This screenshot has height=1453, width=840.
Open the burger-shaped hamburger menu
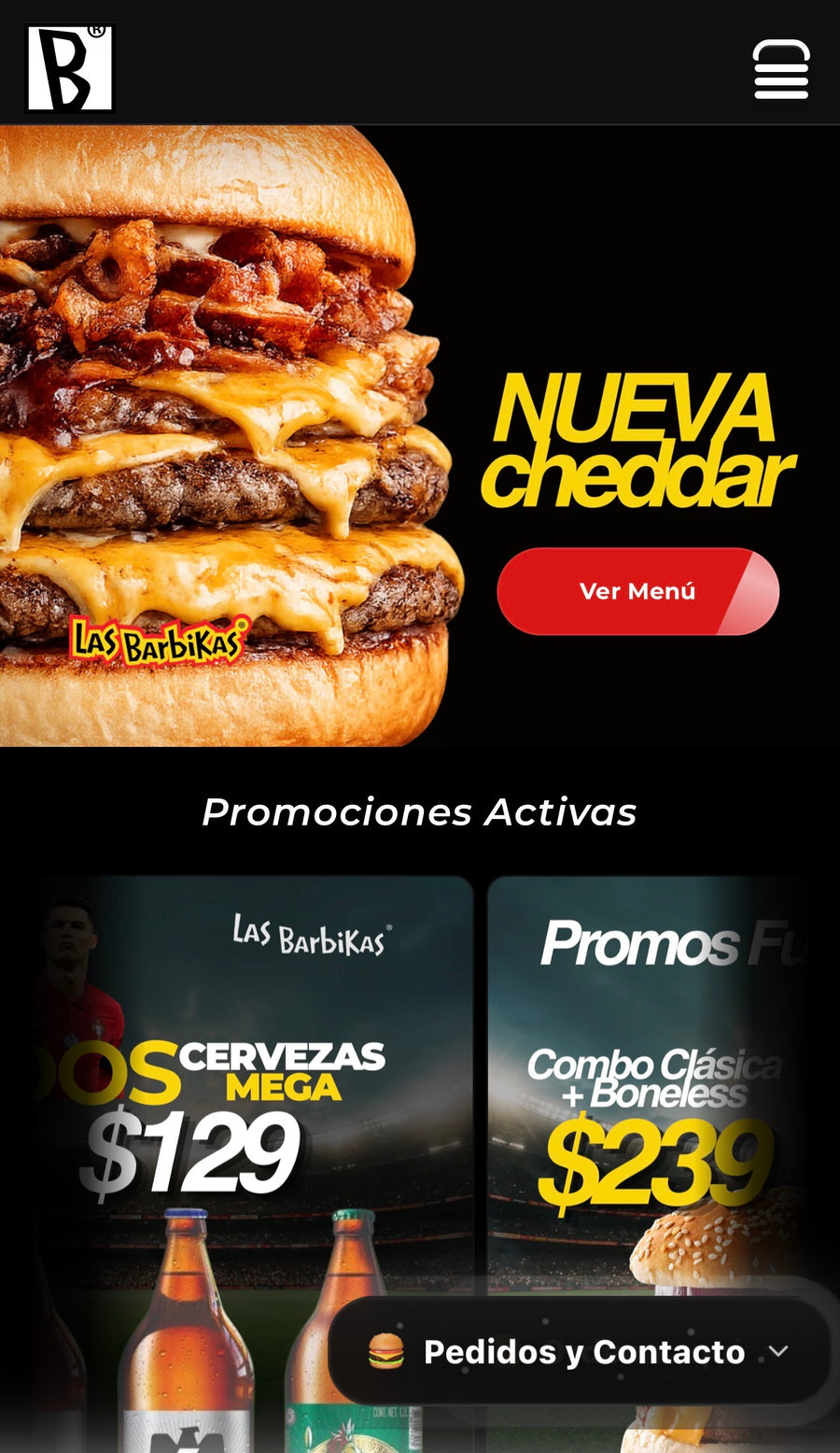point(780,69)
